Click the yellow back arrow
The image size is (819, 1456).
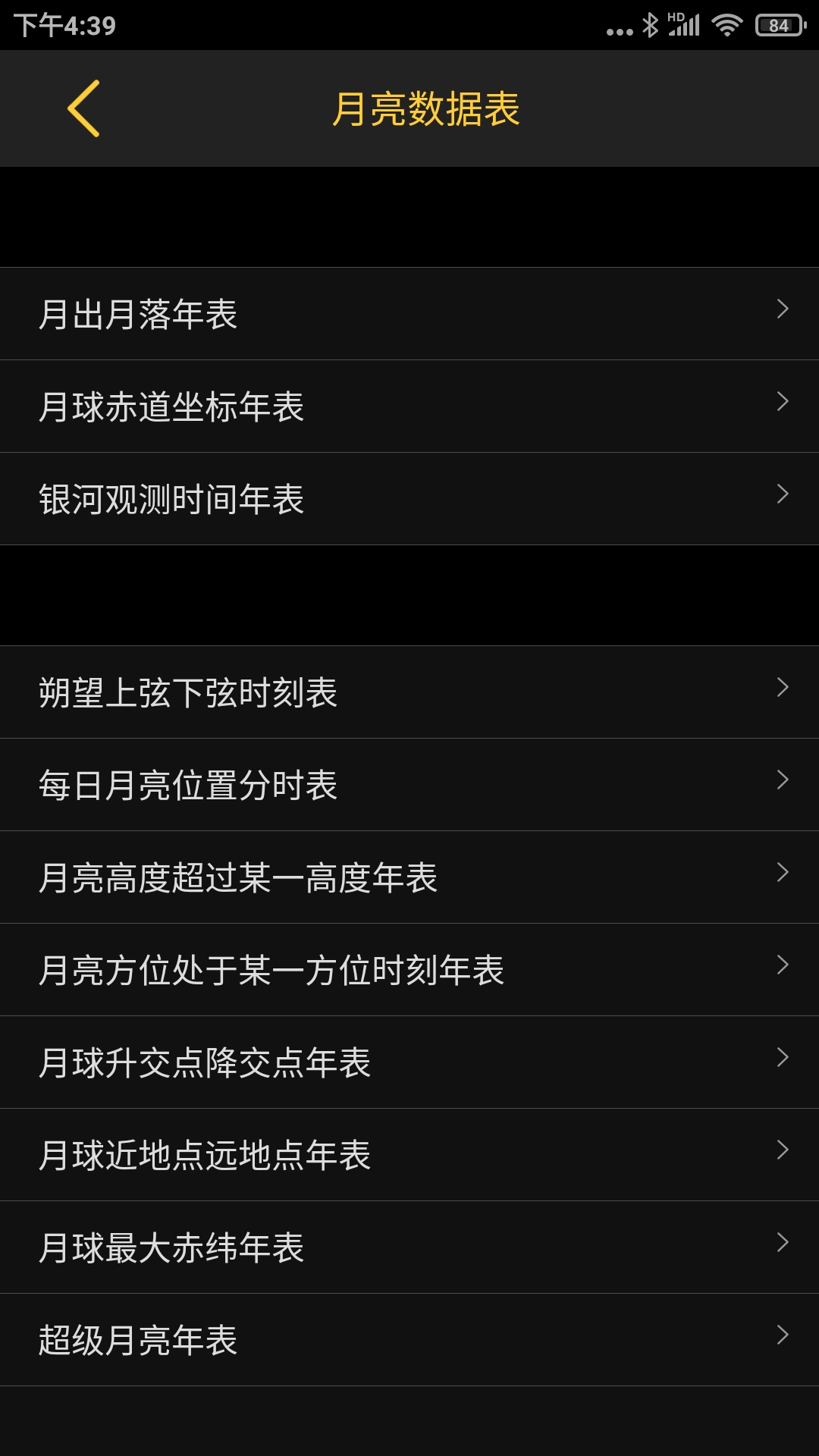tap(83, 108)
